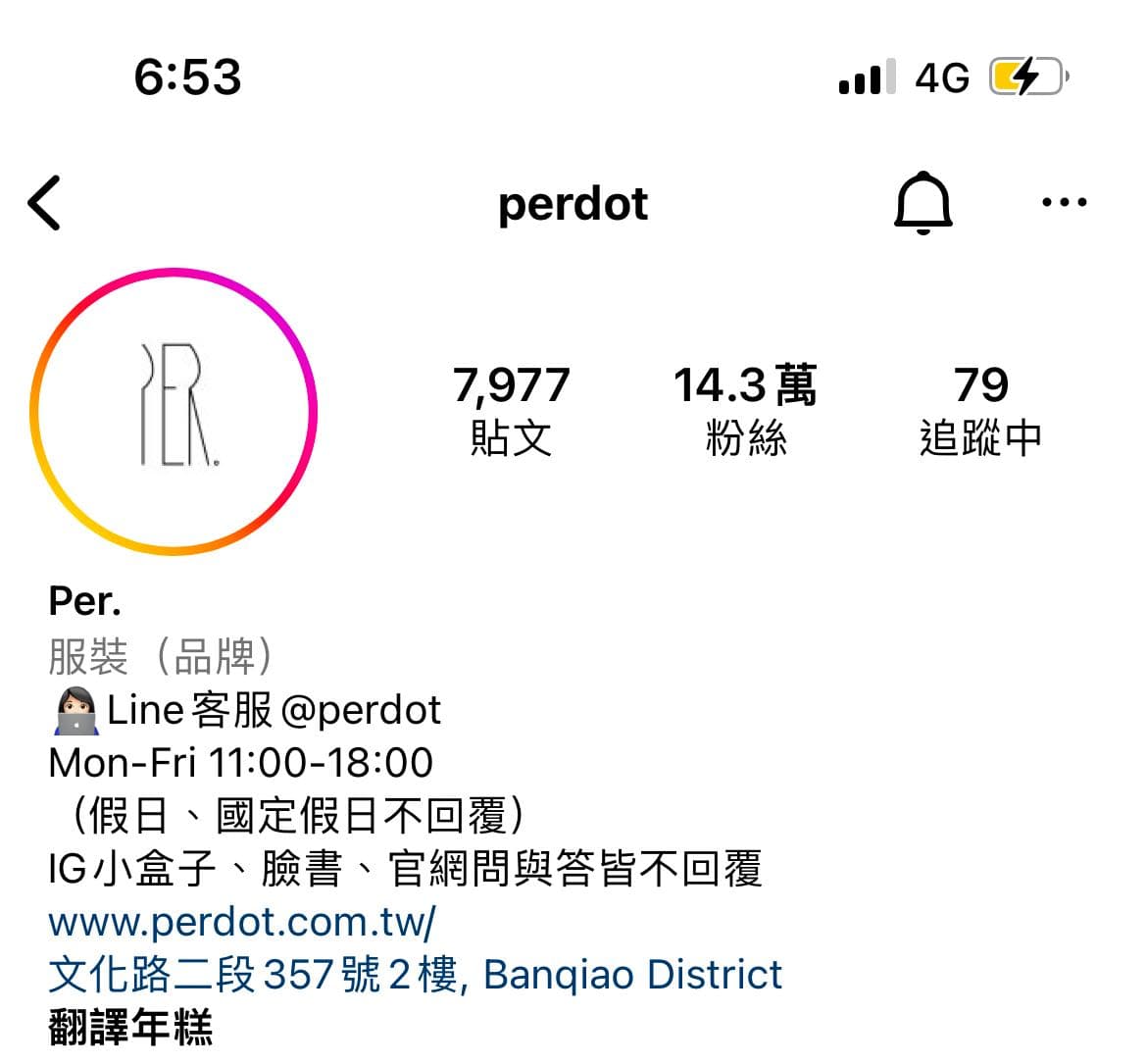Open the 7,977 posts count
The image size is (1147, 1064).
pyautogui.click(x=511, y=411)
